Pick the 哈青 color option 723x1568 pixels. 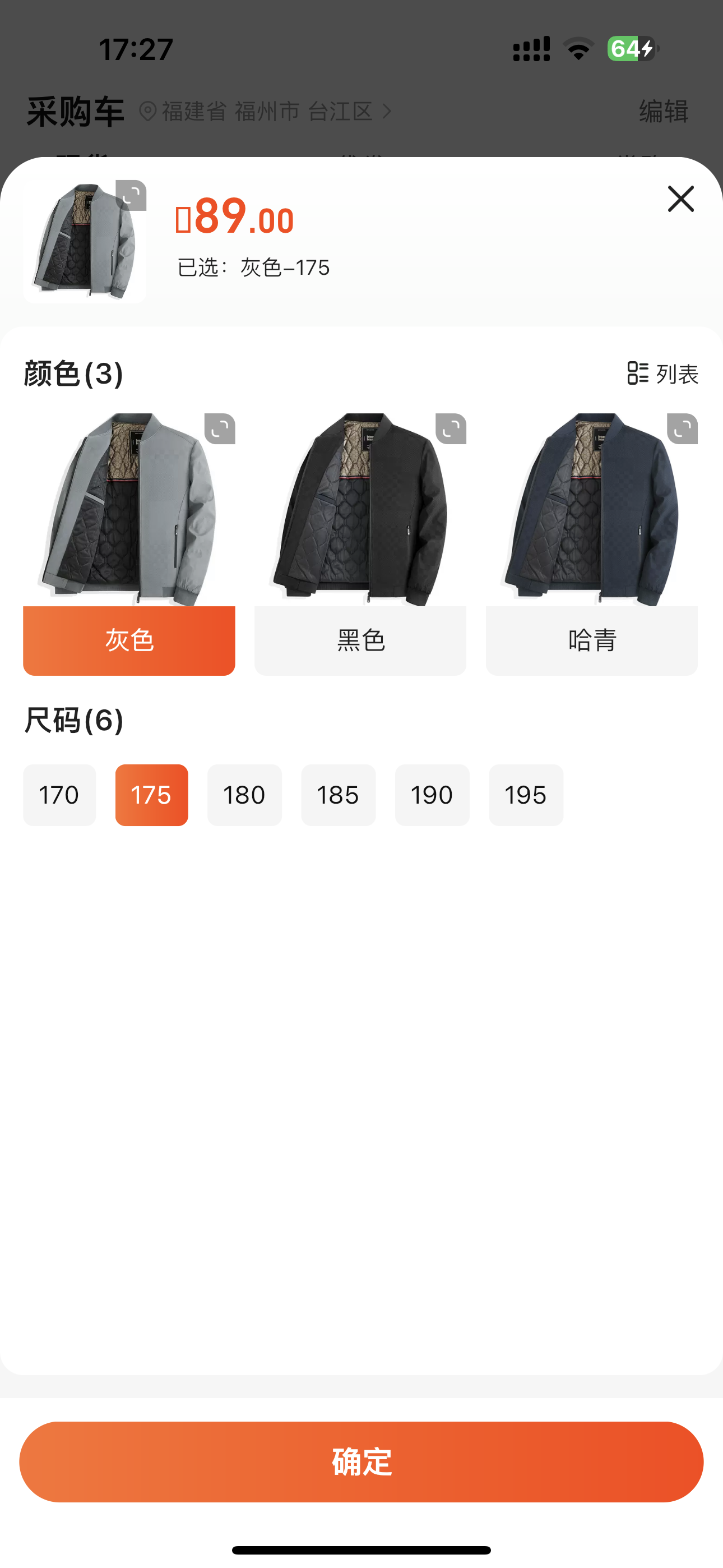coord(591,640)
